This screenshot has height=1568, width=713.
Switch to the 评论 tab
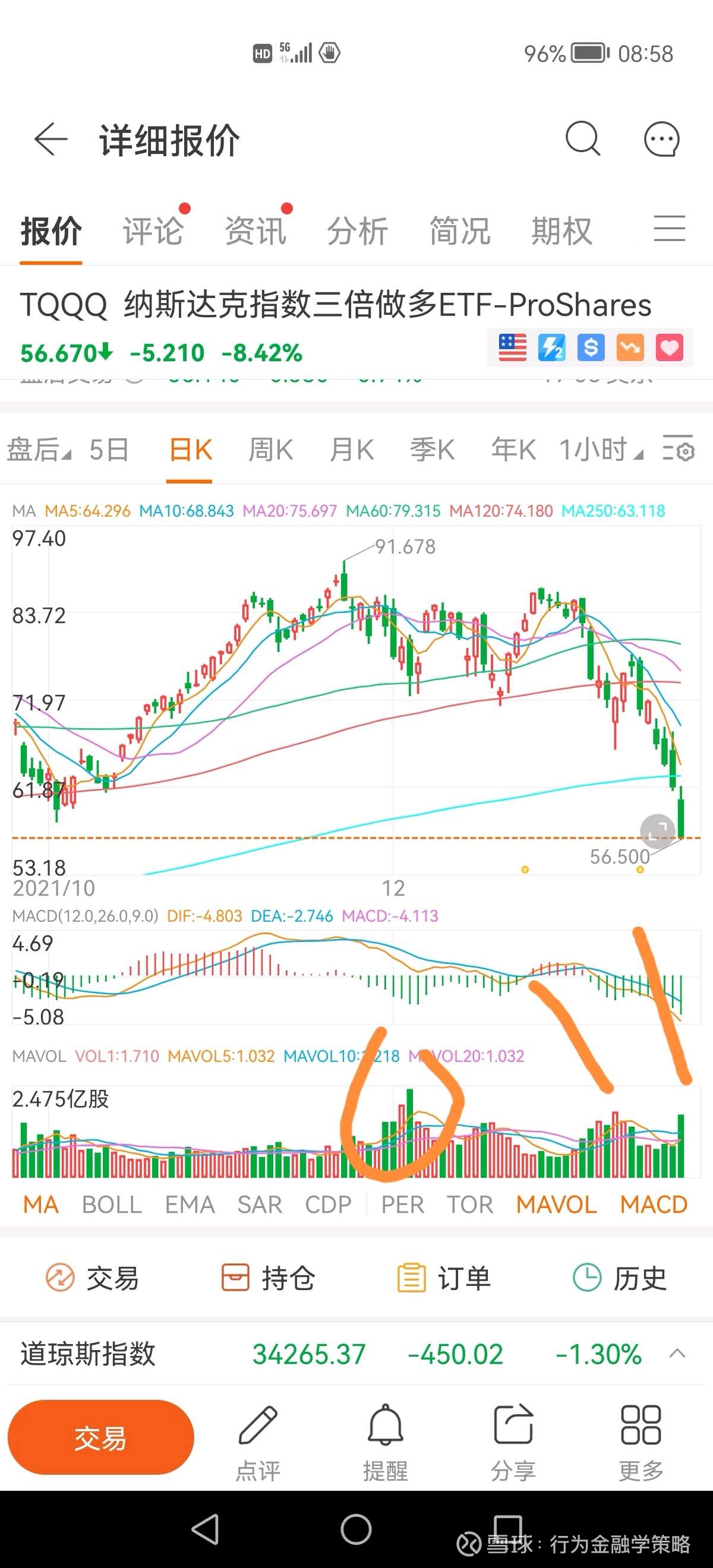153,230
